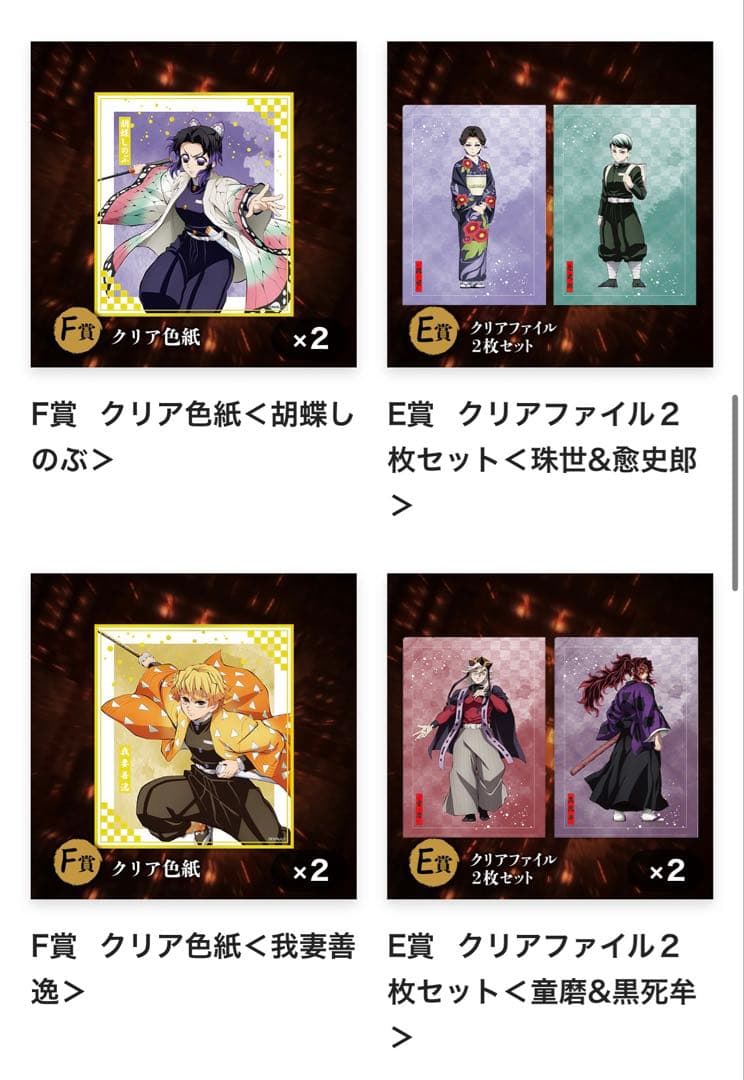Screen dimensions: 744x1080
Task: View the E賞 珠世&愈史郎 clear file set
Action: tap(550, 205)
